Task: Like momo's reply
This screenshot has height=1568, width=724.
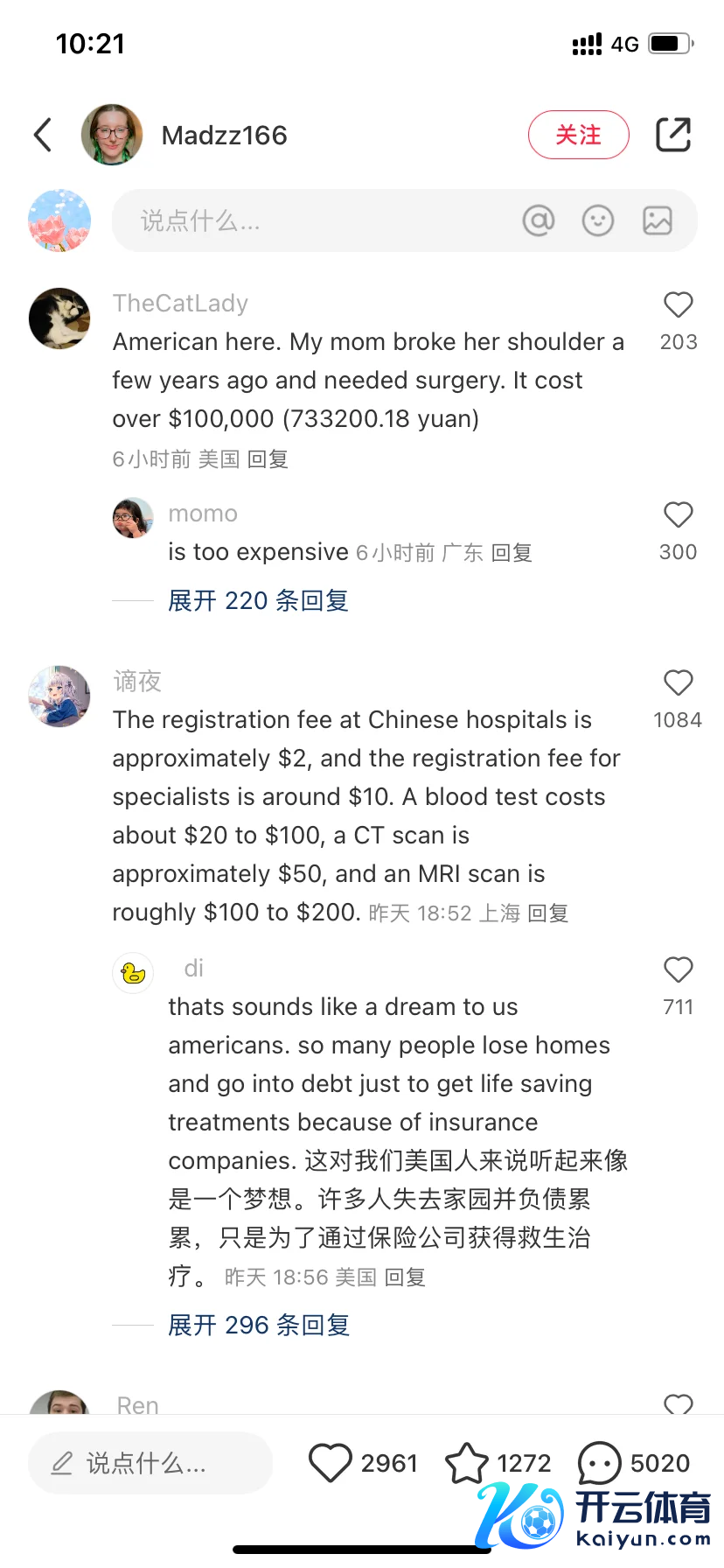Action: click(679, 515)
